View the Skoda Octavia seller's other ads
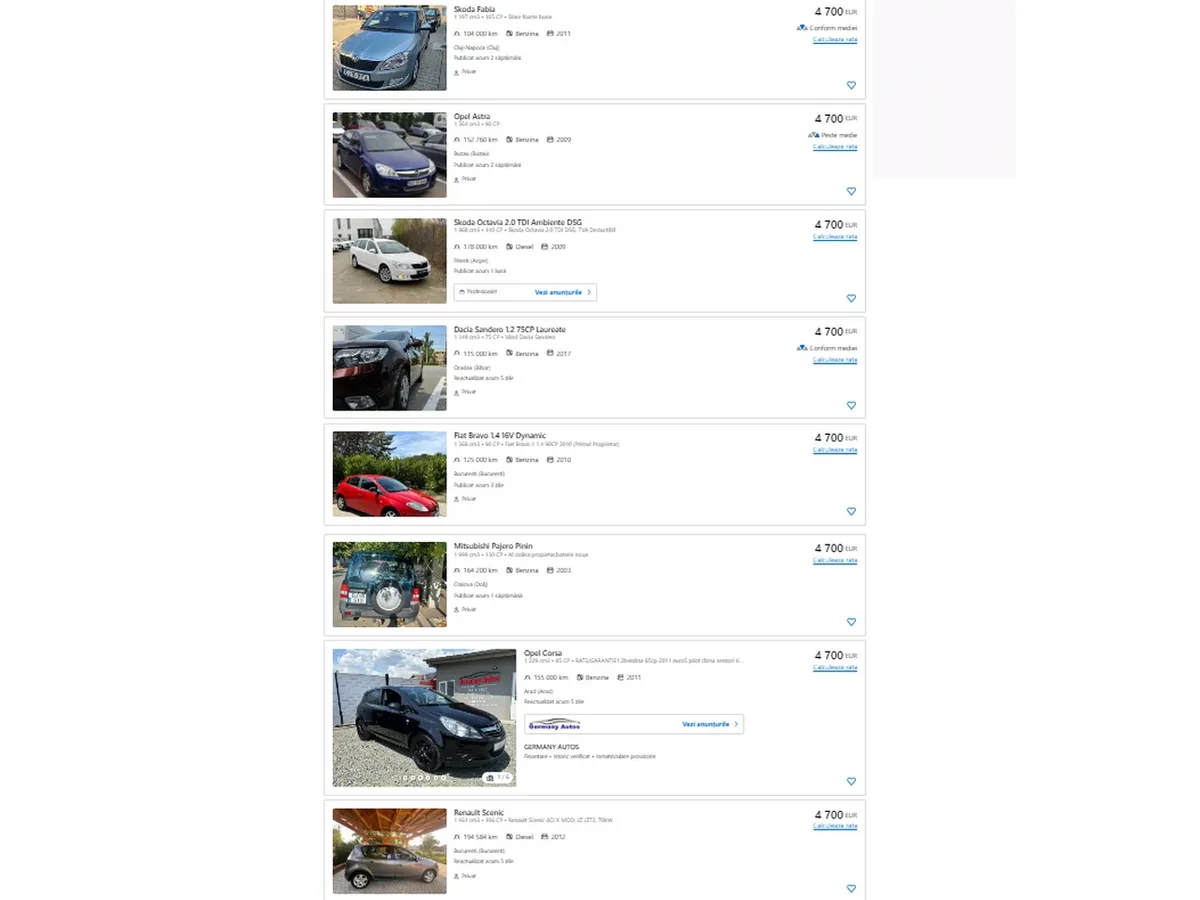 tap(563, 292)
